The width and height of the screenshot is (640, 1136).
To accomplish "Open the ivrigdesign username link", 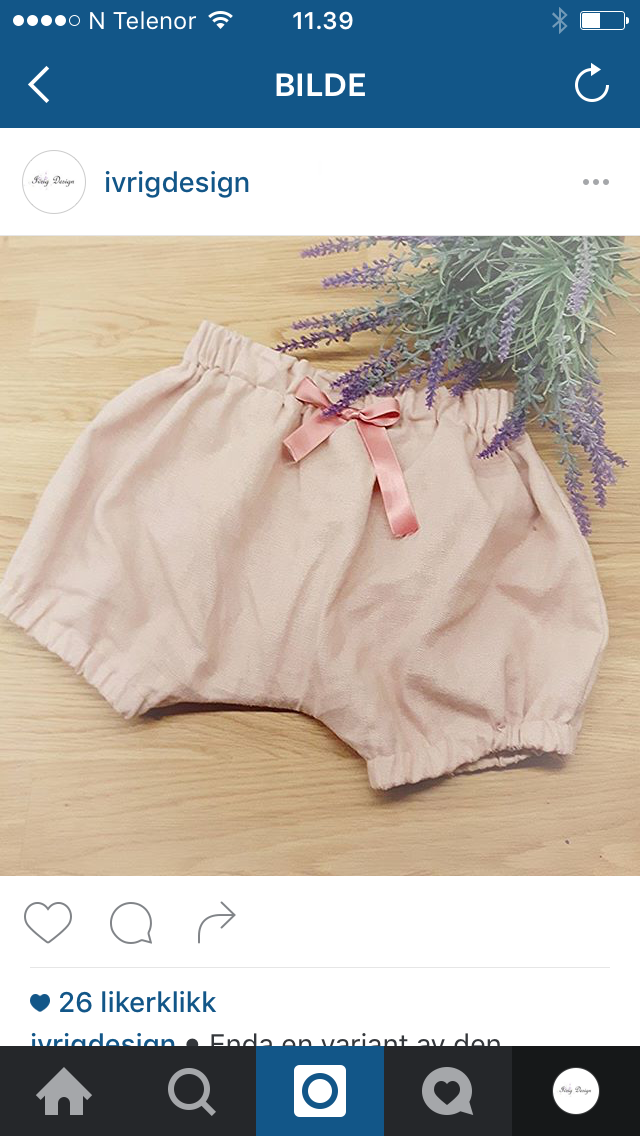I will click(x=177, y=183).
